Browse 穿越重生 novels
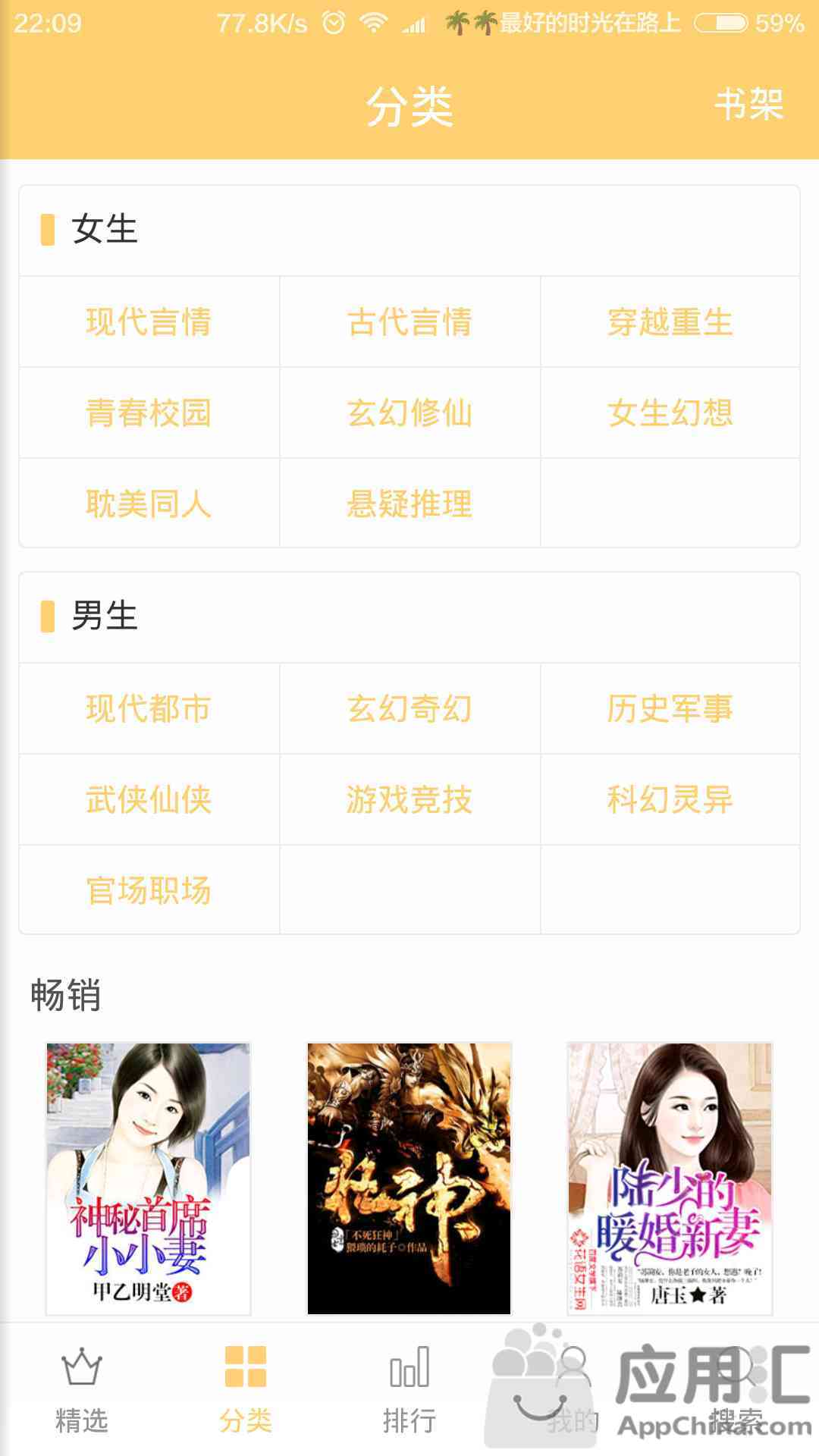 670,322
